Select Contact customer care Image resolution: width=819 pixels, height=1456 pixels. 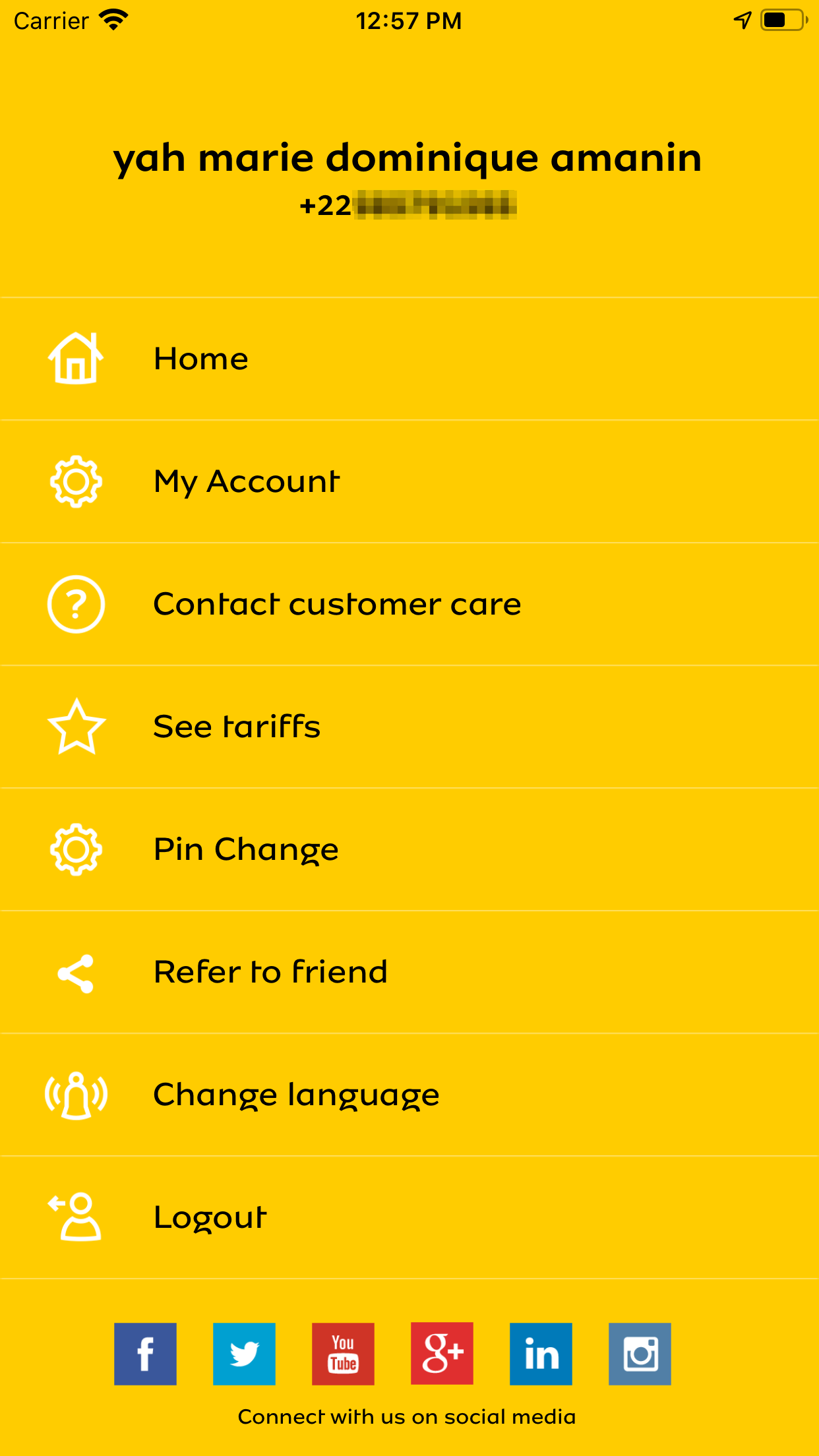[409, 604]
